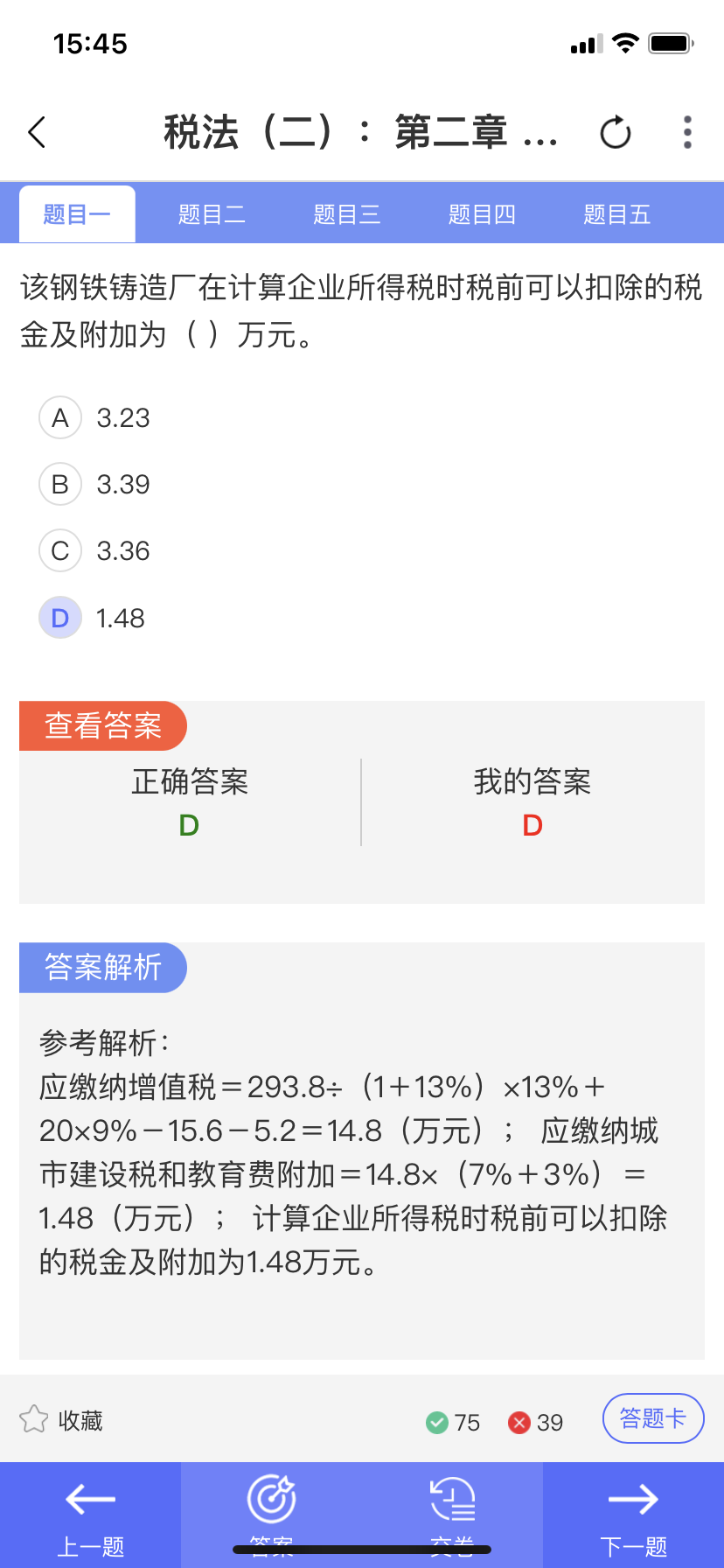Image resolution: width=724 pixels, height=1568 pixels.
Task: Open the 题目三 tab
Action: click(x=347, y=214)
